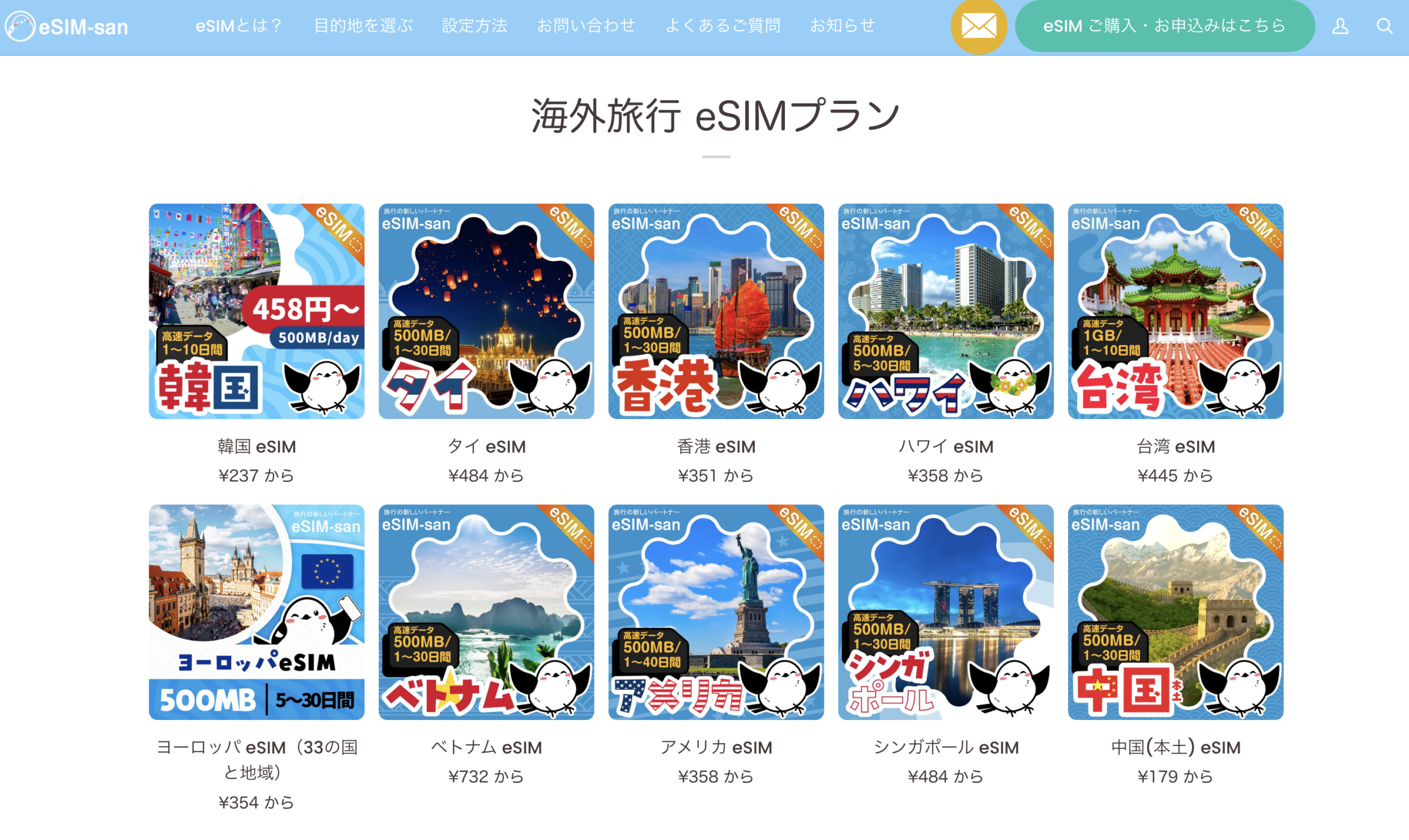Viewport: 1409px width, 840px height.
Task: Open お知らせ page
Action: 842,26
